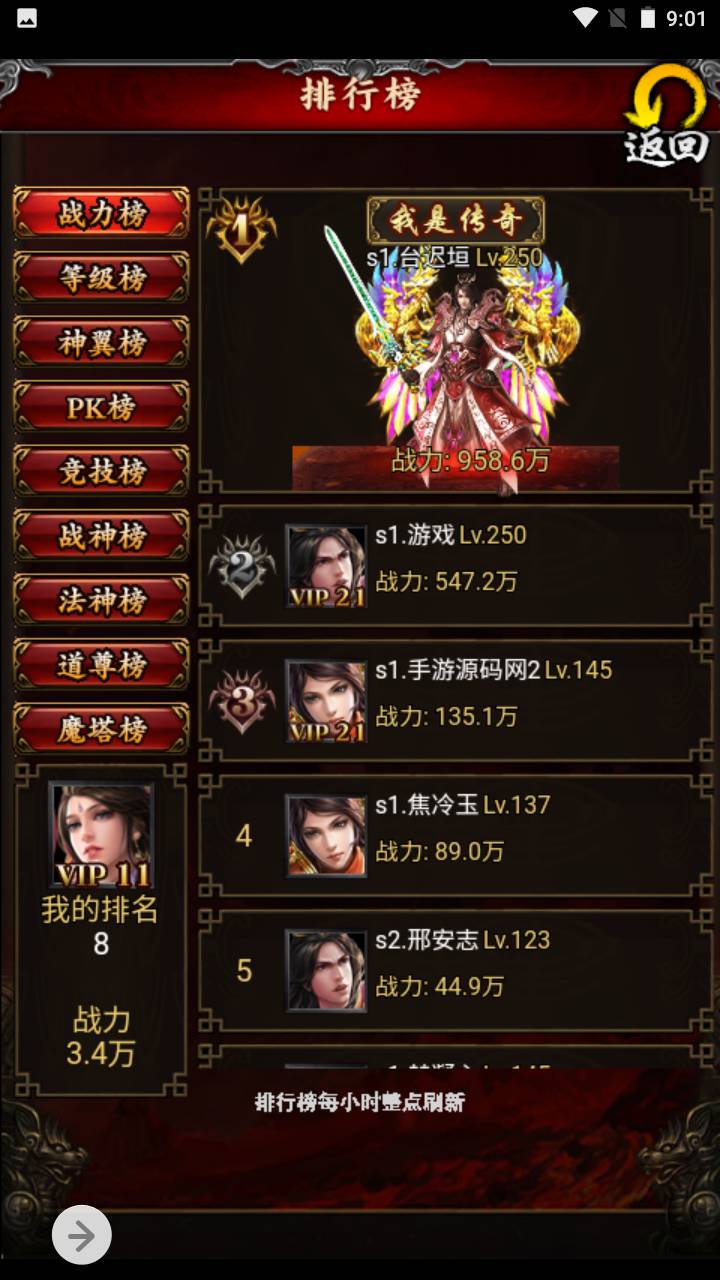
Task: Show the 法神榜 ranking
Action: point(101,600)
